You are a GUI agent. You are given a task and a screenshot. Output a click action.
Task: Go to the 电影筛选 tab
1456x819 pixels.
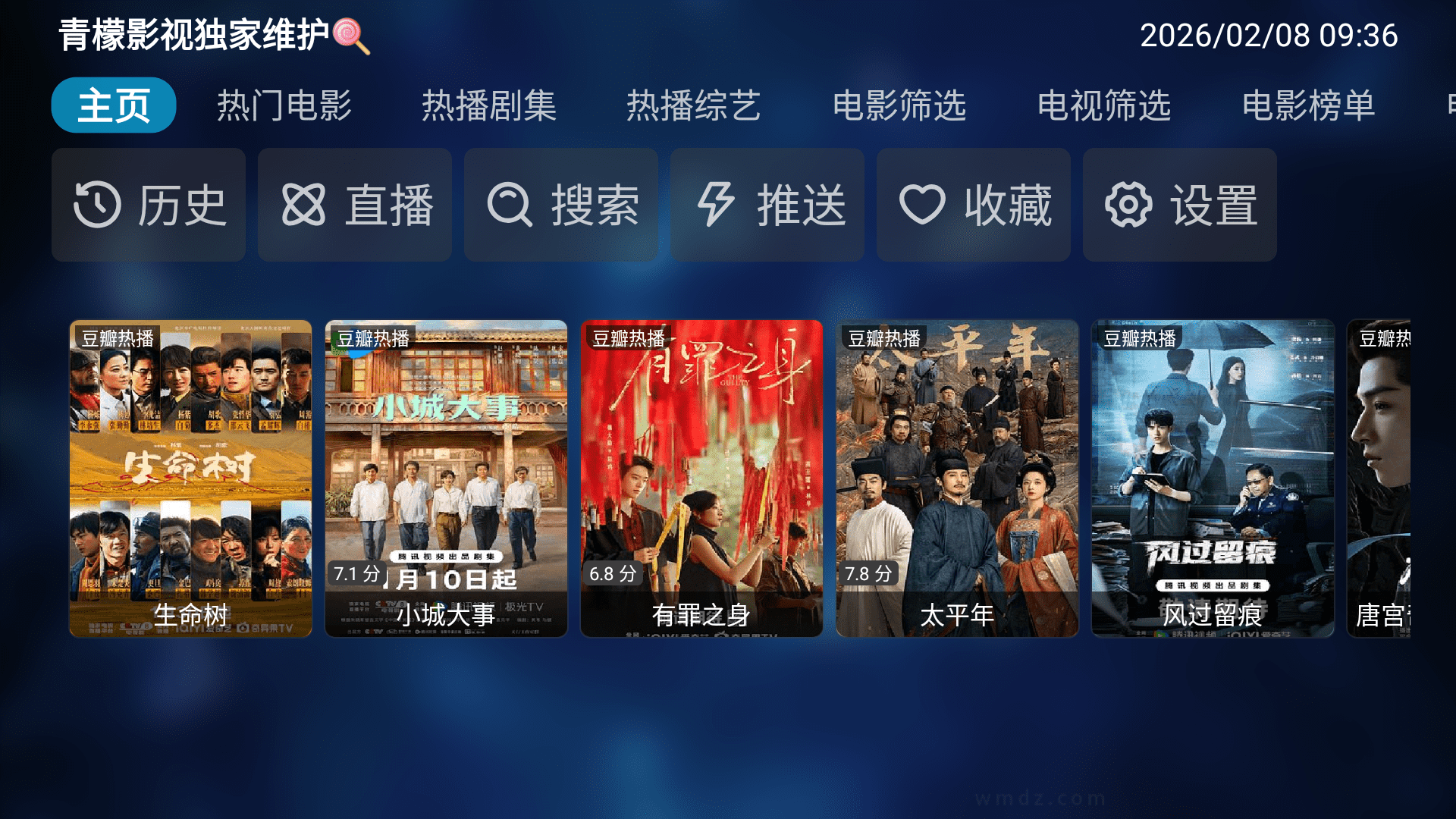pos(899,105)
